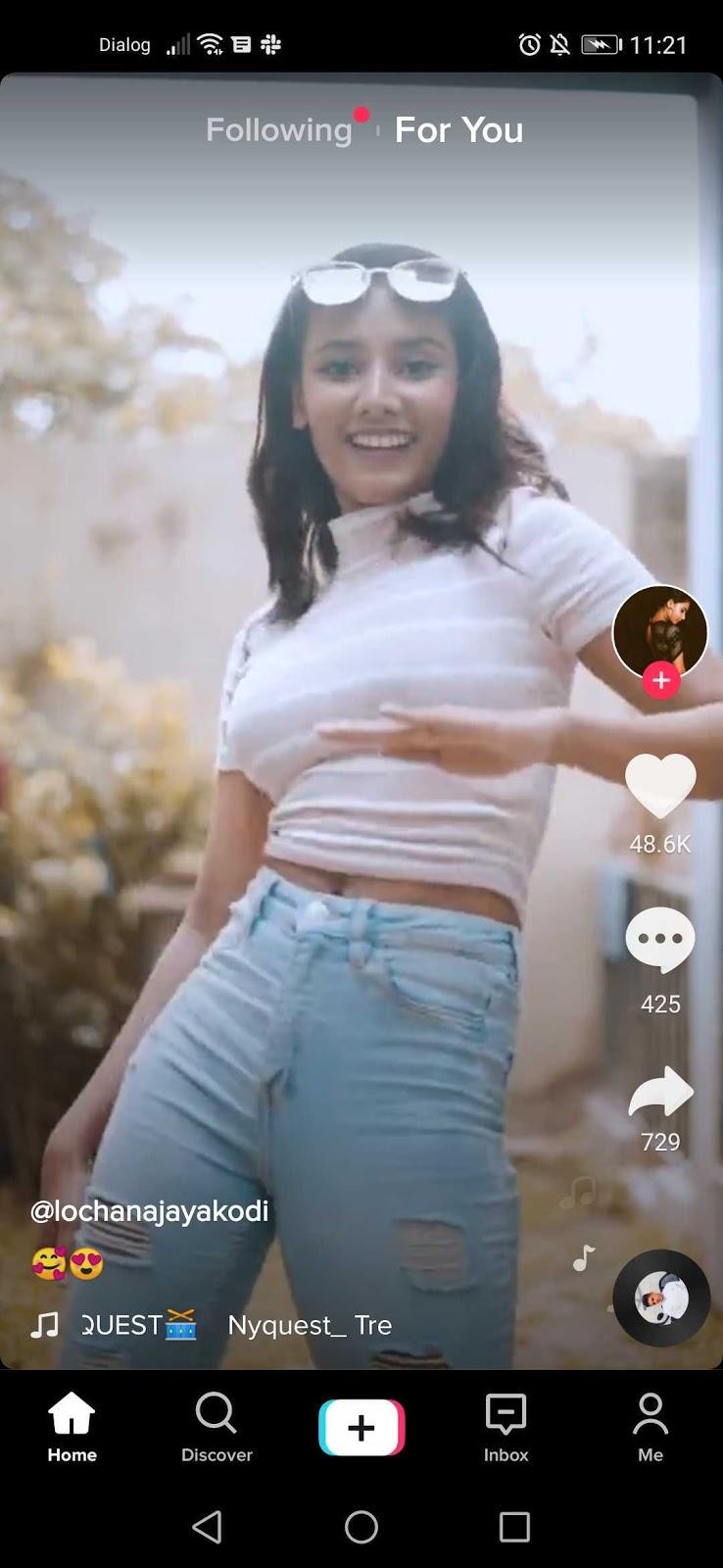This screenshot has height=1568, width=723.
Task: Switch to the Me profile tab
Action: click(651, 1428)
